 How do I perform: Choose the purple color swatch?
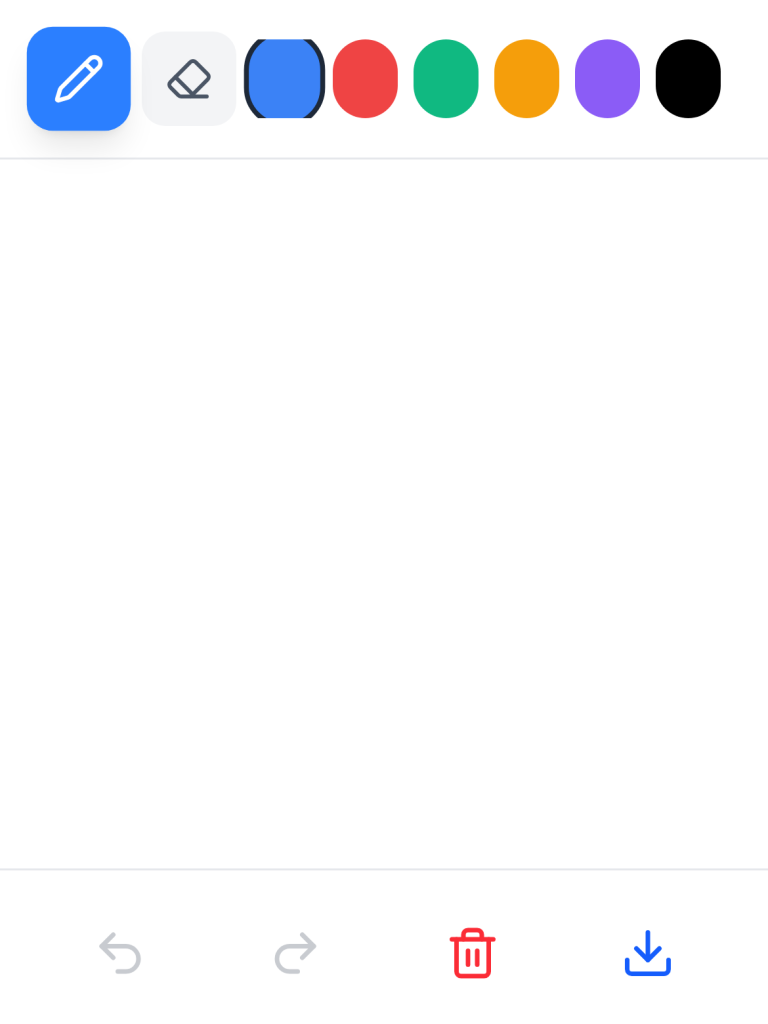coord(607,79)
